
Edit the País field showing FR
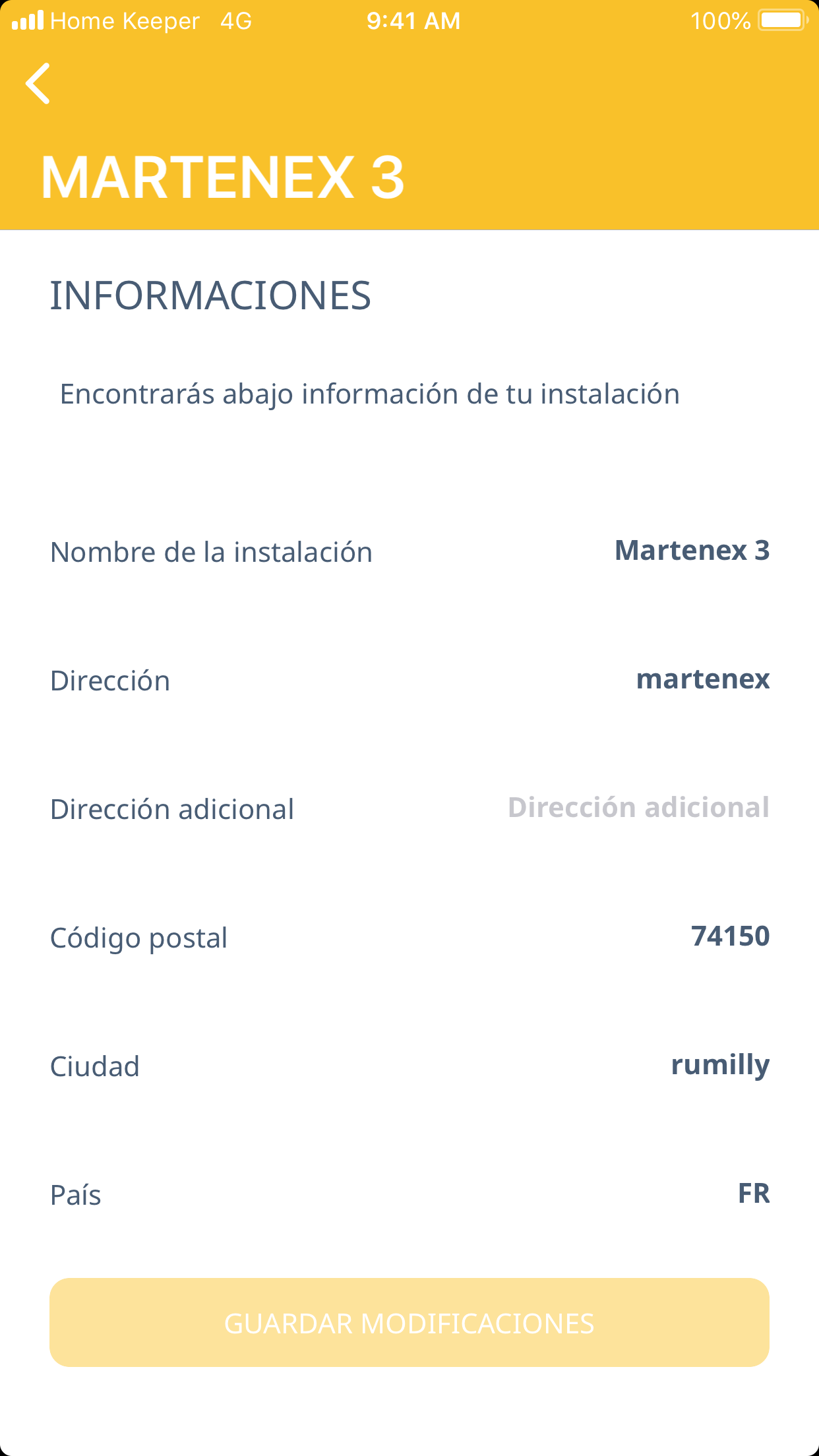point(753,1194)
